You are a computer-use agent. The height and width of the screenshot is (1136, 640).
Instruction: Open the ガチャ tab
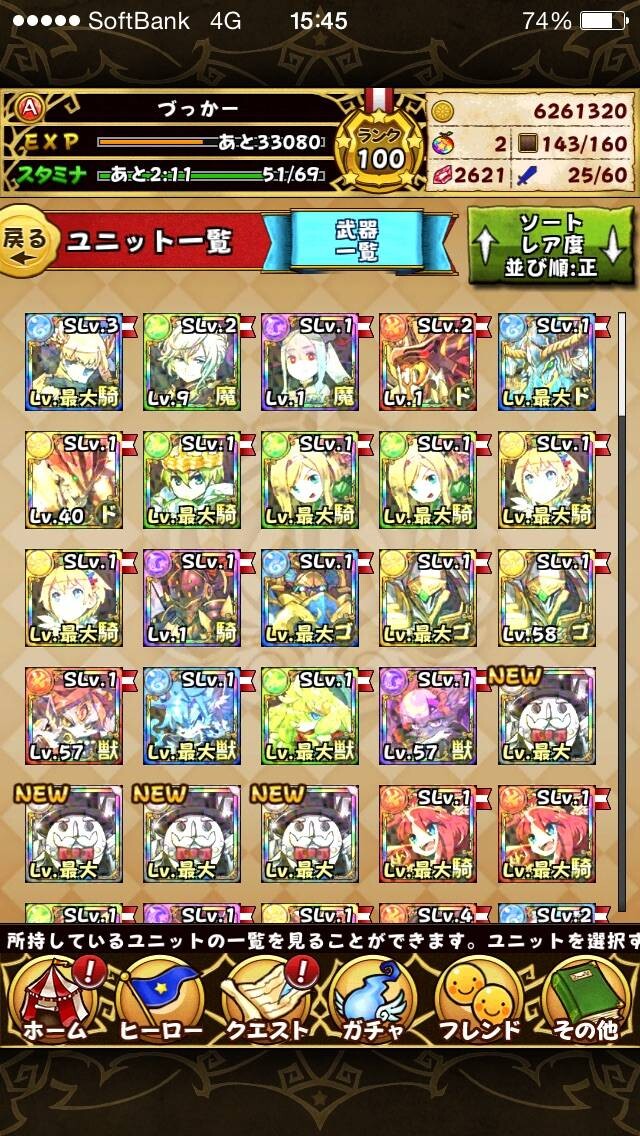point(373,1001)
